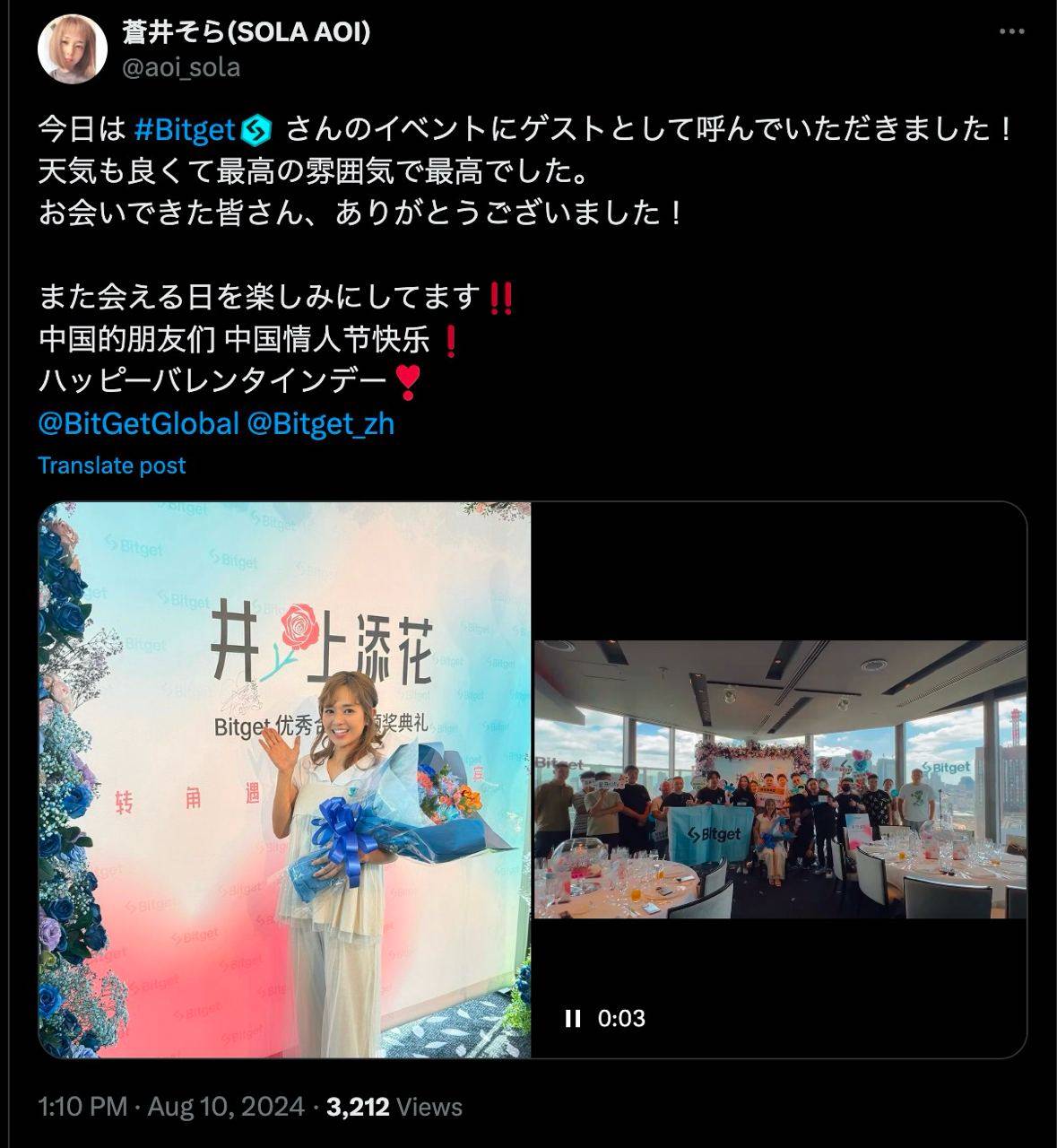The width and height of the screenshot is (1057, 1148).
Task: Click the Bitget logo emoji next to hashtag
Action: point(254,129)
